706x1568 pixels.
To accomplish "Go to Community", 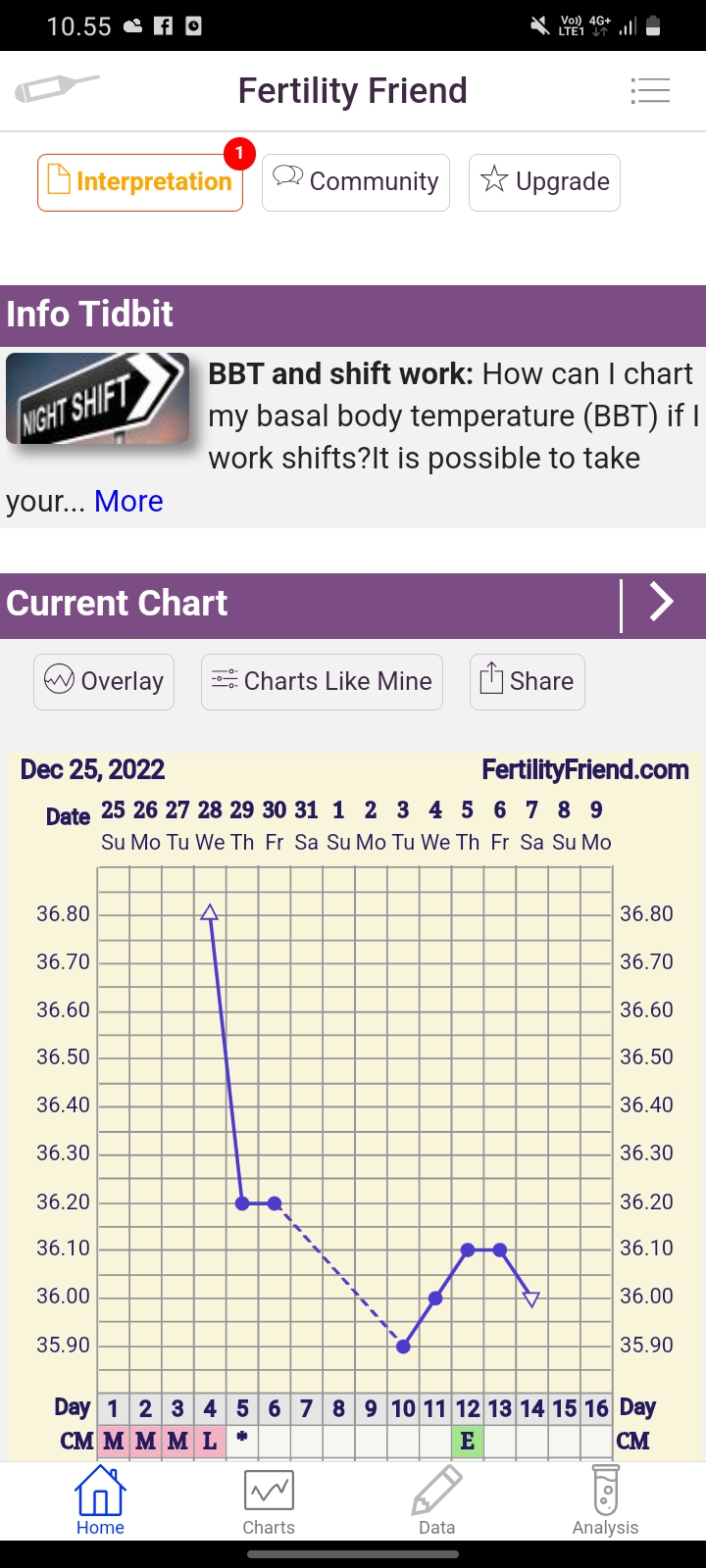I will coord(355,182).
